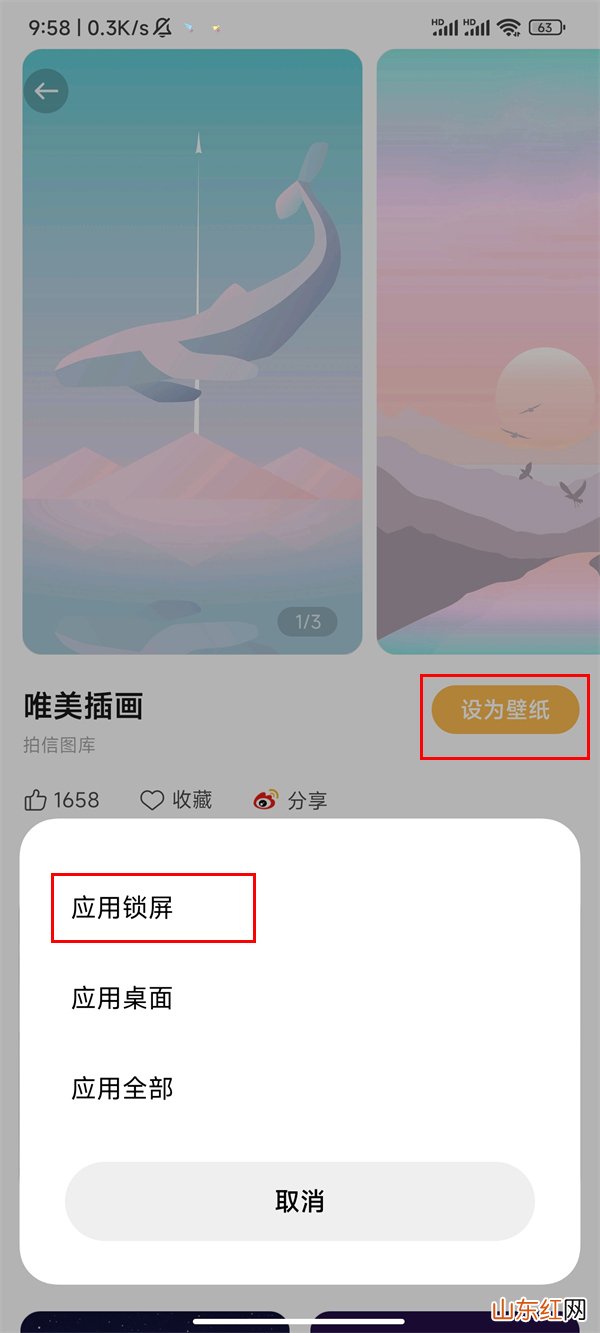Image resolution: width=600 pixels, height=1333 pixels.
Task: Apply wallpaper to all with 应用全部
Action: tap(123, 1088)
